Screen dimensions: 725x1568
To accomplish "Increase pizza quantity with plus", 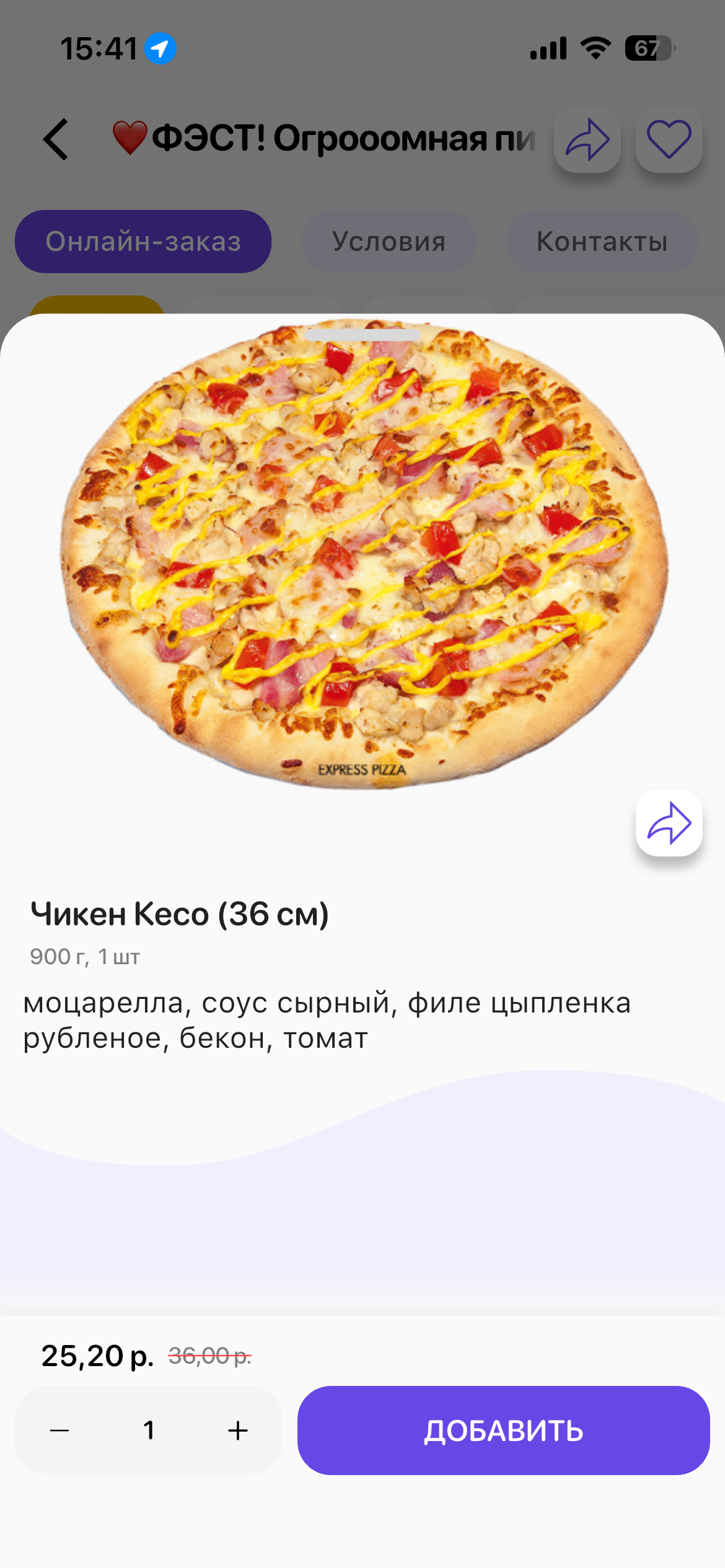I will pyautogui.click(x=238, y=1431).
